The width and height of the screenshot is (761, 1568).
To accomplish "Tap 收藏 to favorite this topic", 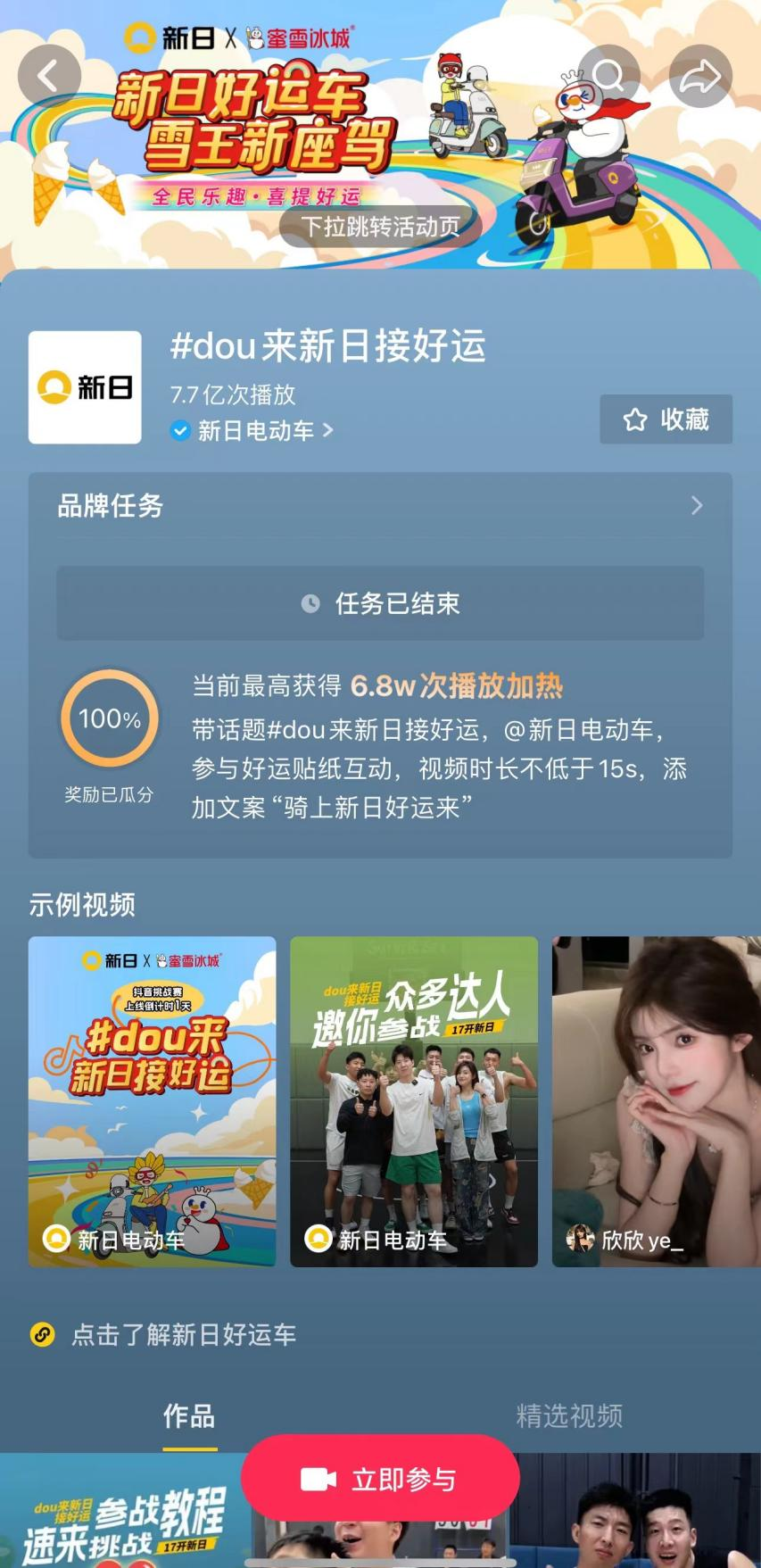I will [x=666, y=419].
